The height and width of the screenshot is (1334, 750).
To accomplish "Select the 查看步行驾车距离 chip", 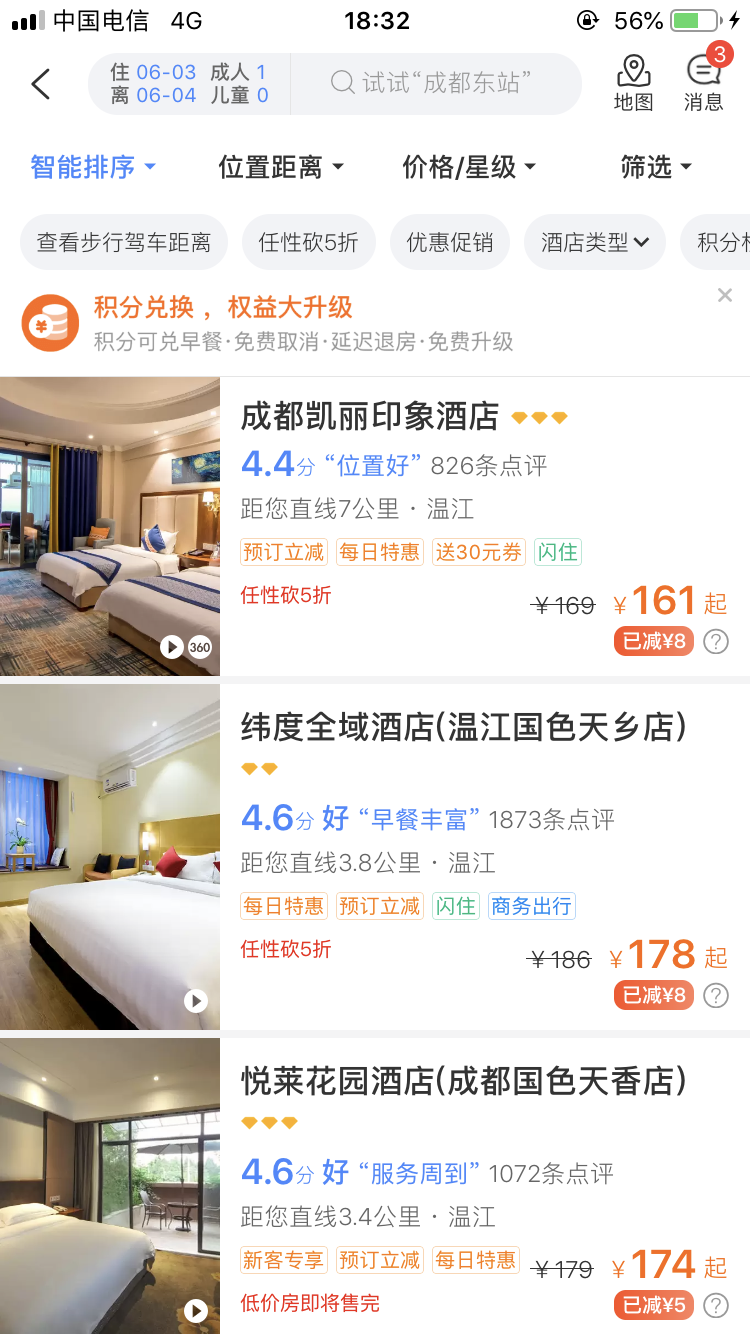I will pos(124,242).
